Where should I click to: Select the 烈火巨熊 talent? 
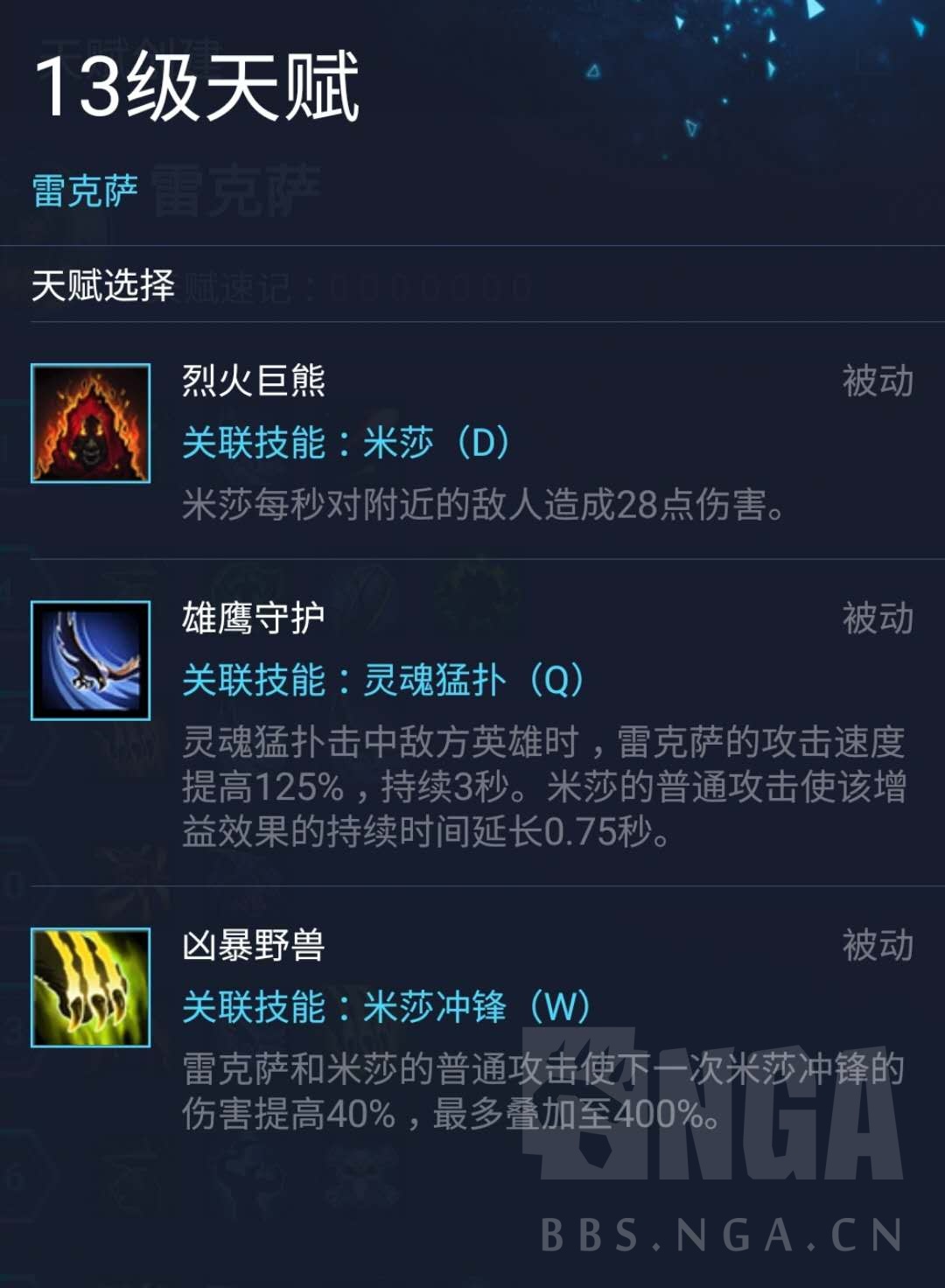tap(91, 423)
